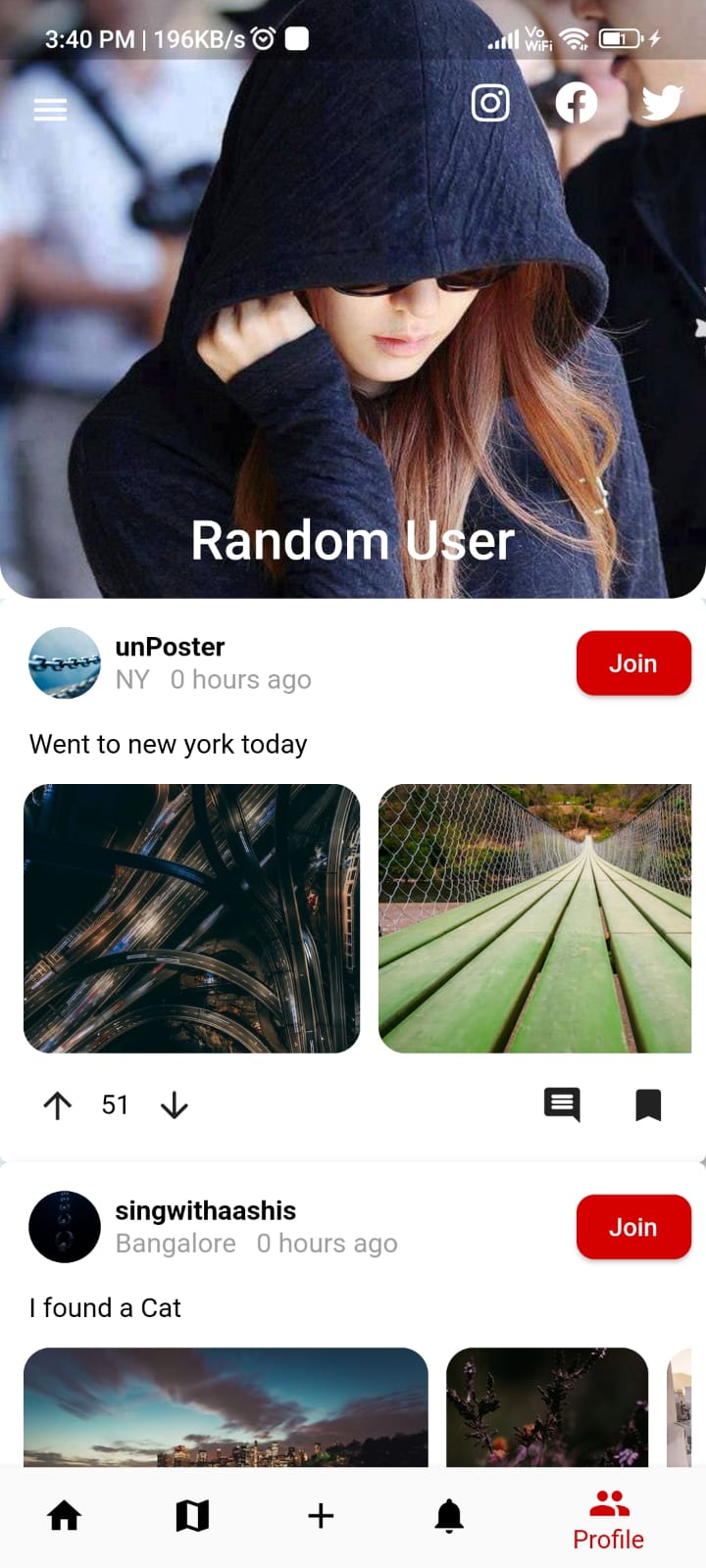Open comments on unPoster's post

[562, 1104]
